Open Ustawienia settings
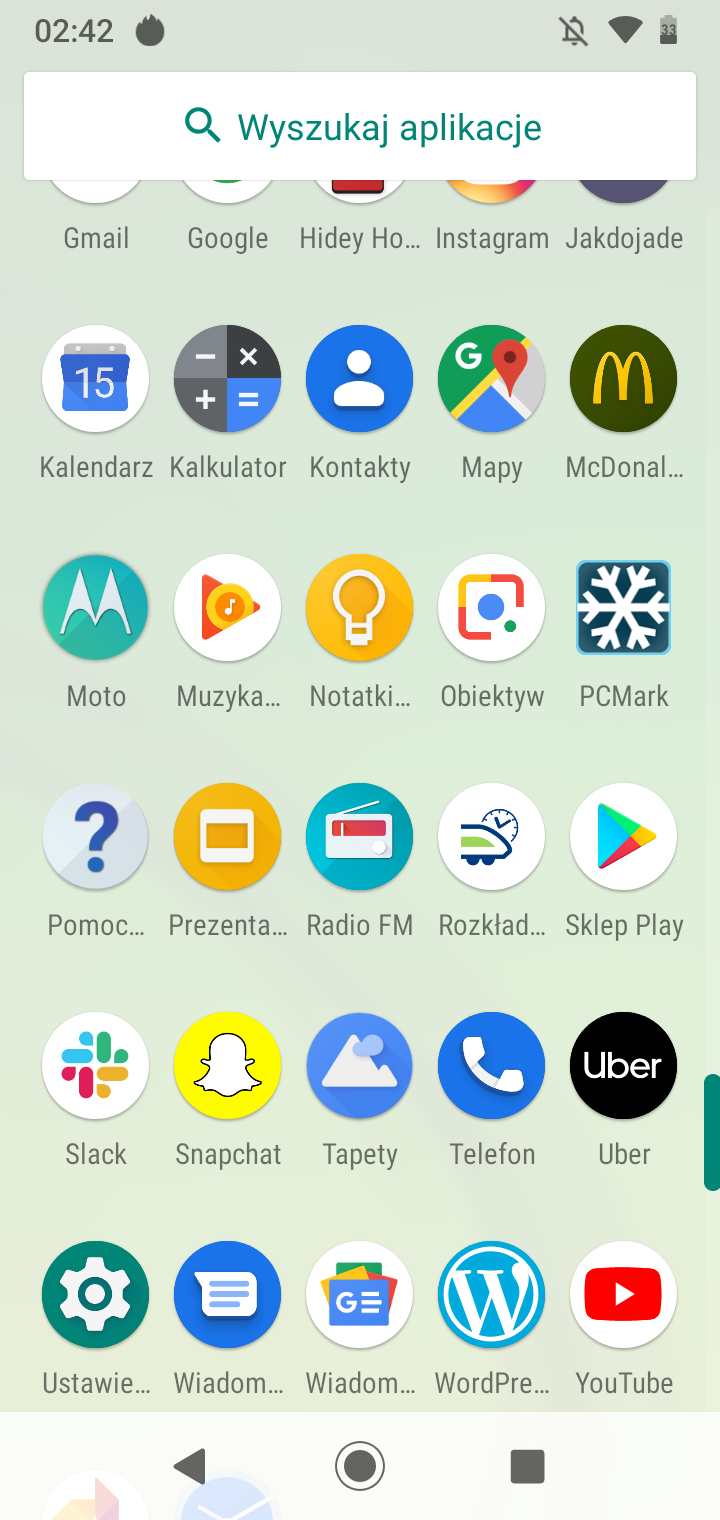This screenshot has height=1520, width=720. click(96, 1295)
